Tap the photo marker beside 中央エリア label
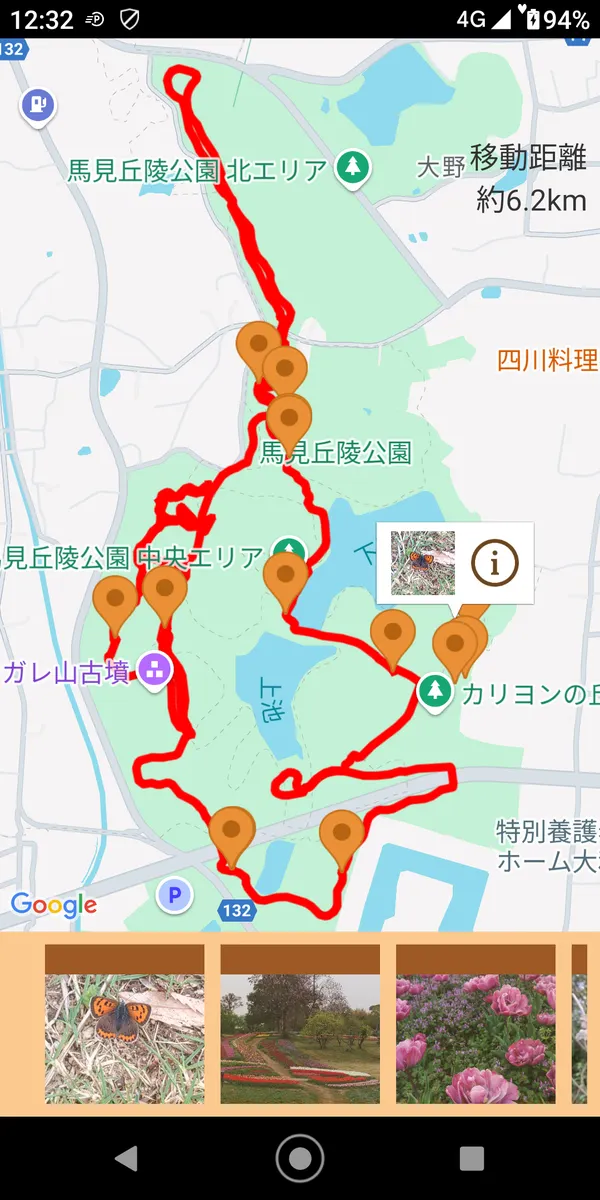The image size is (600, 1200). click(286, 577)
